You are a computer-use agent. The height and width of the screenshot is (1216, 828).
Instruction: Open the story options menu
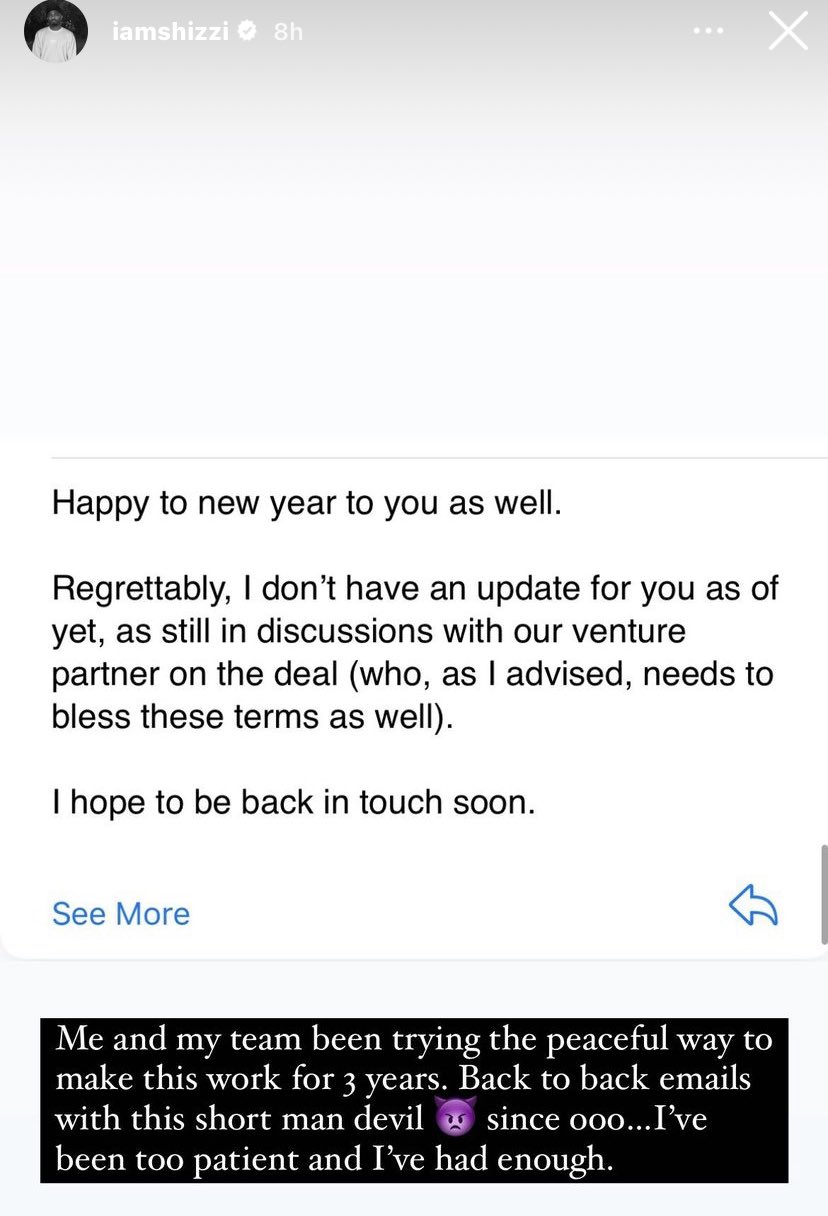708,32
